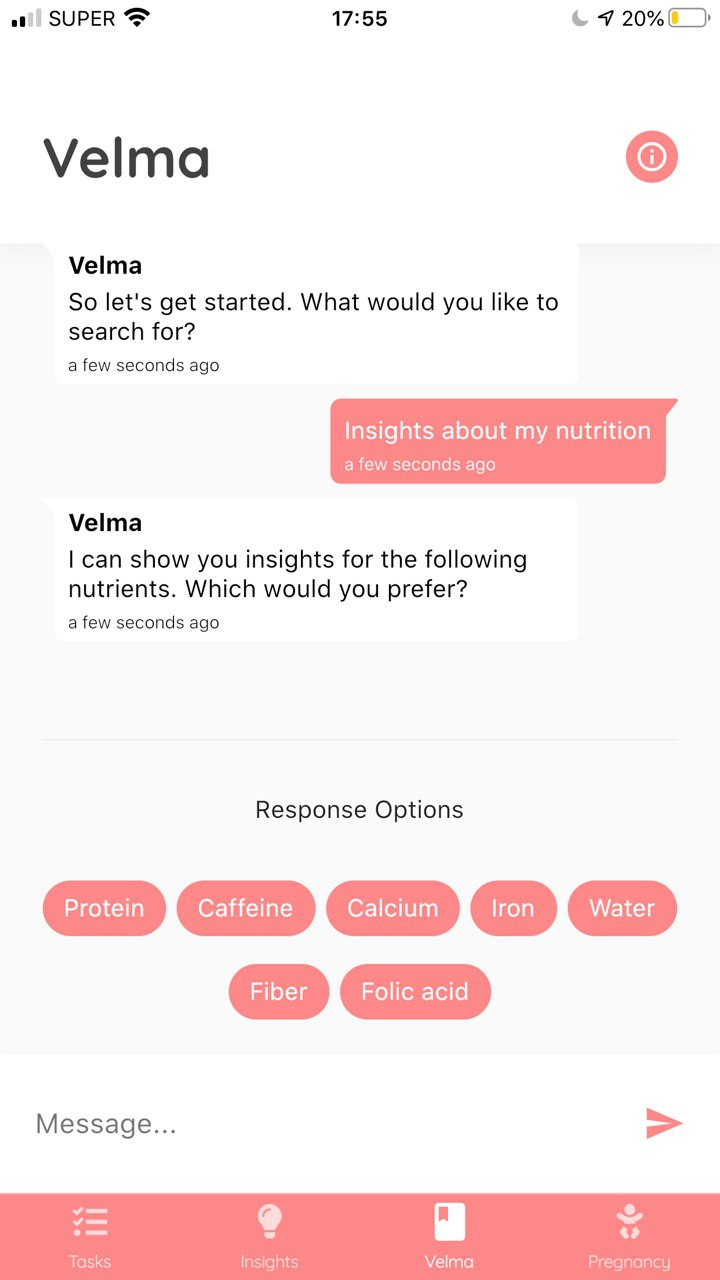Choose the Caffeine chip
Image resolution: width=720 pixels, height=1280 pixels.
point(245,908)
